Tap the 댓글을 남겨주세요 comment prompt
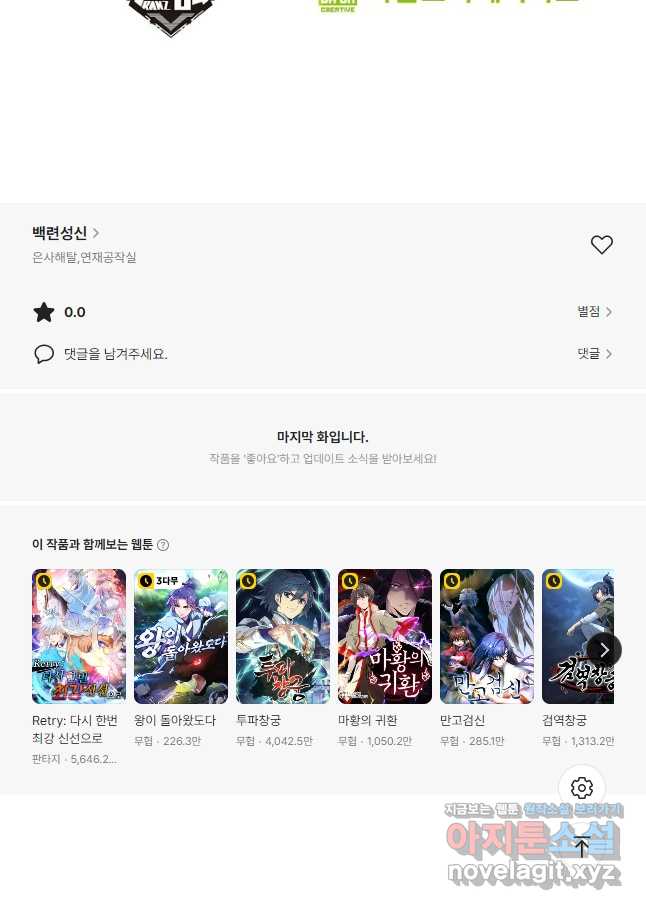This screenshot has width=646, height=910. 115,354
